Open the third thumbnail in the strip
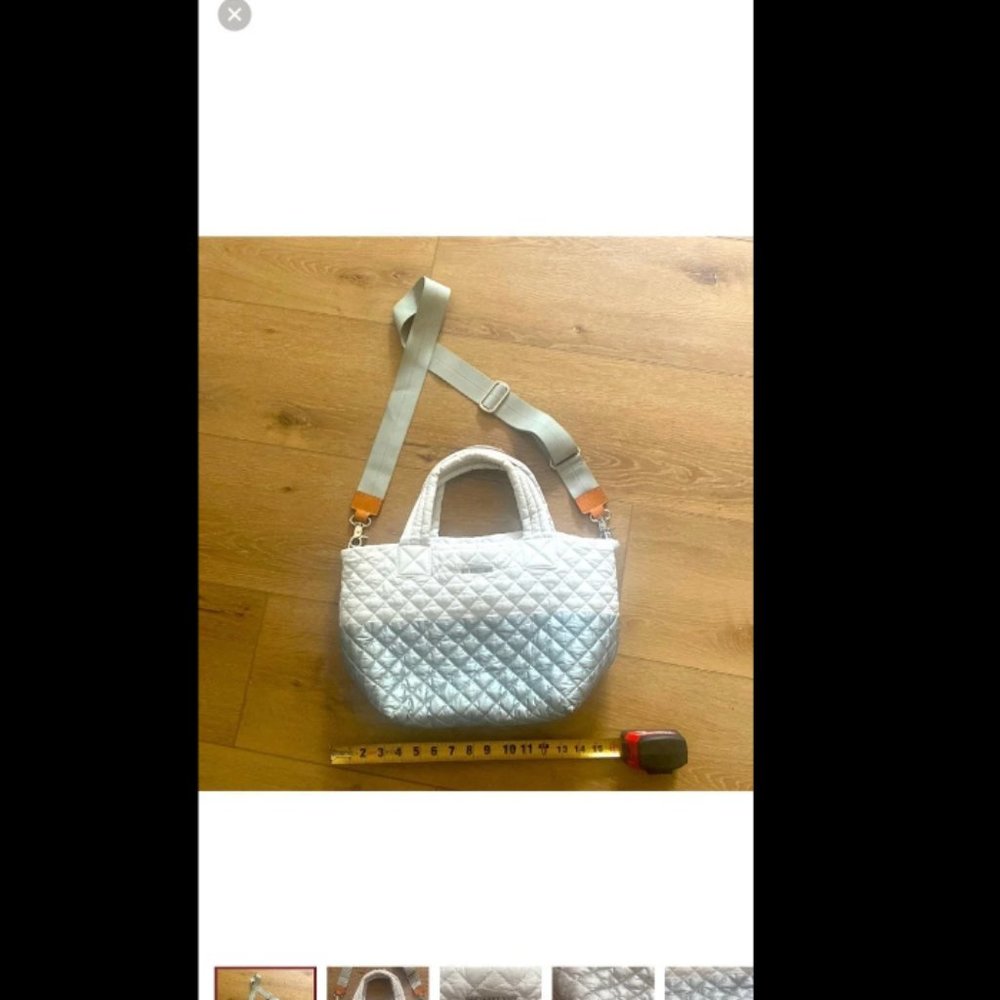Viewport: 1000px width, 1000px height. tap(490, 983)
